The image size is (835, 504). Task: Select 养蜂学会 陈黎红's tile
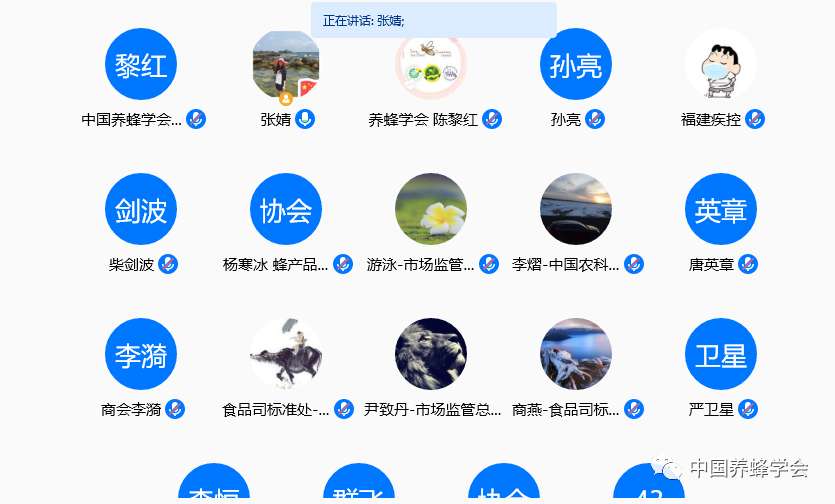[431, 65]
